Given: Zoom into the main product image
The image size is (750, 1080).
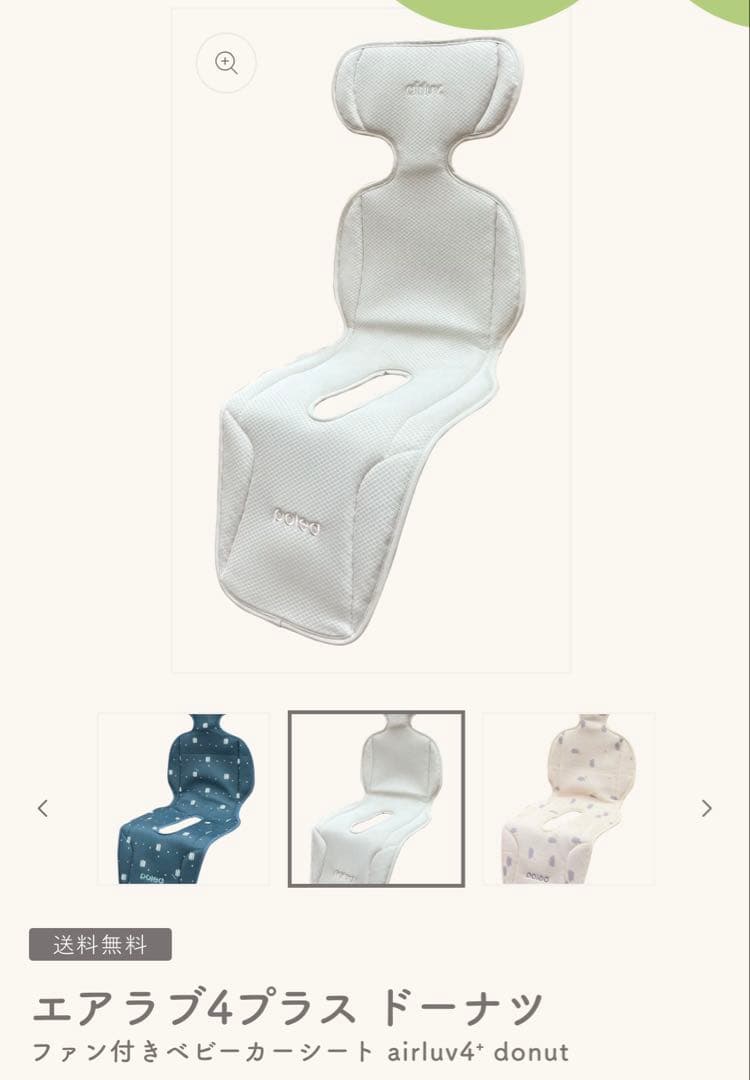Looking at the screenshot, I should (x=227, y=63).
